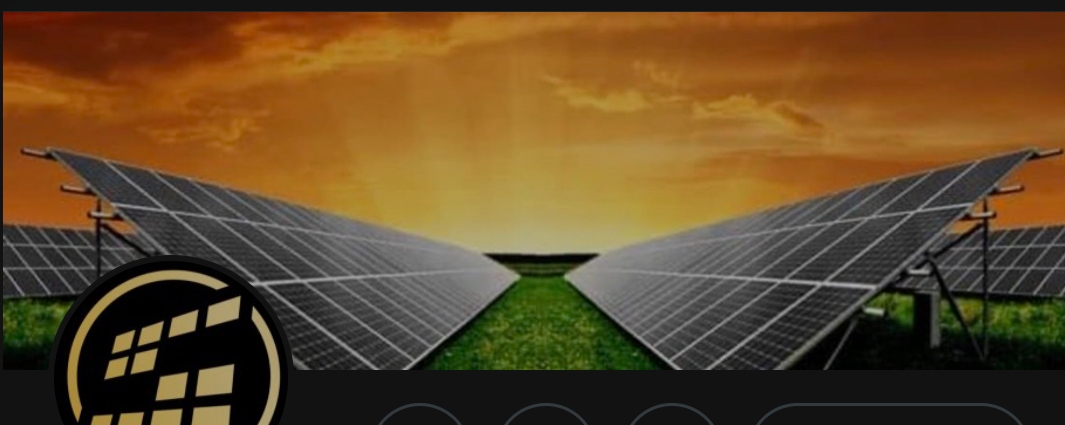Open the solar panel header banner
This screenshot has width=1065, height=425.
click(x=534, y=191)
